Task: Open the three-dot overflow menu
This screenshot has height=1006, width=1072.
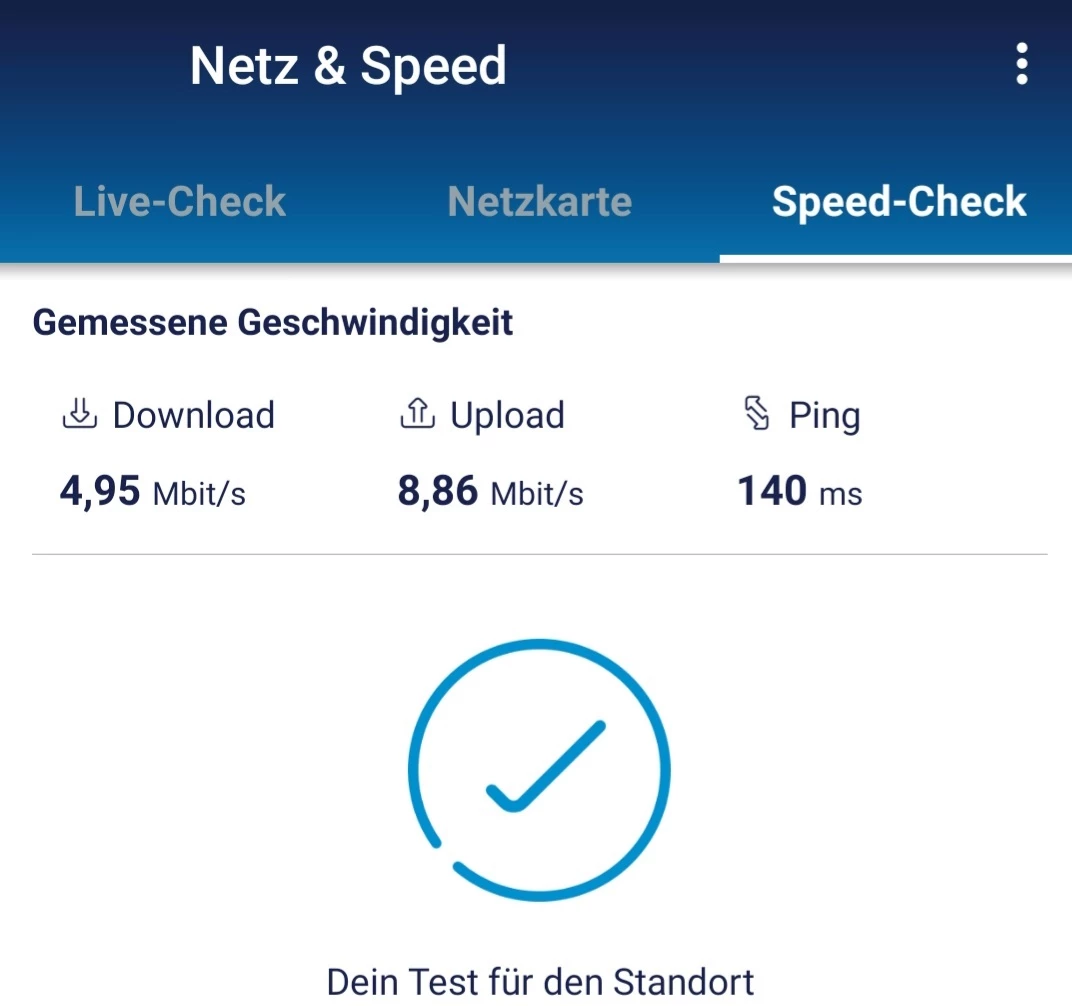Action: click(x=1021, y=65)
